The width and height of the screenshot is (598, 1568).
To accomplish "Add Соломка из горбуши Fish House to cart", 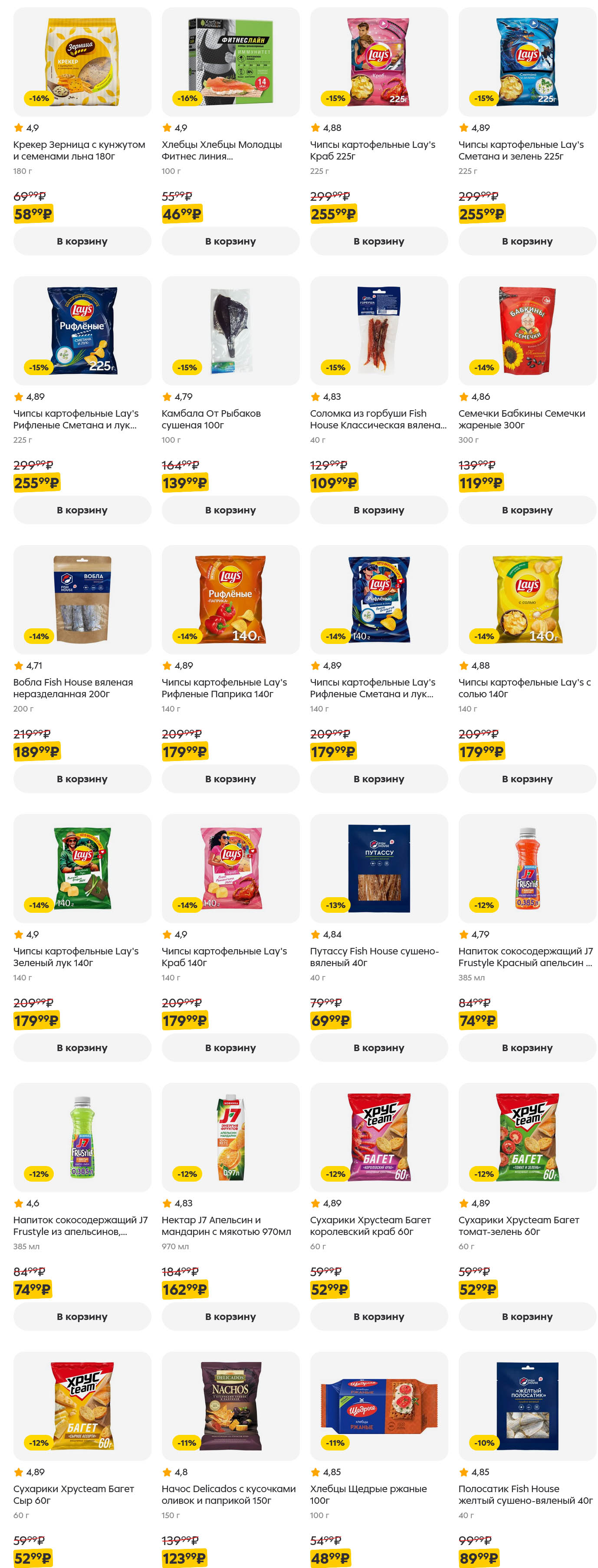I will (x=378, y=510).
